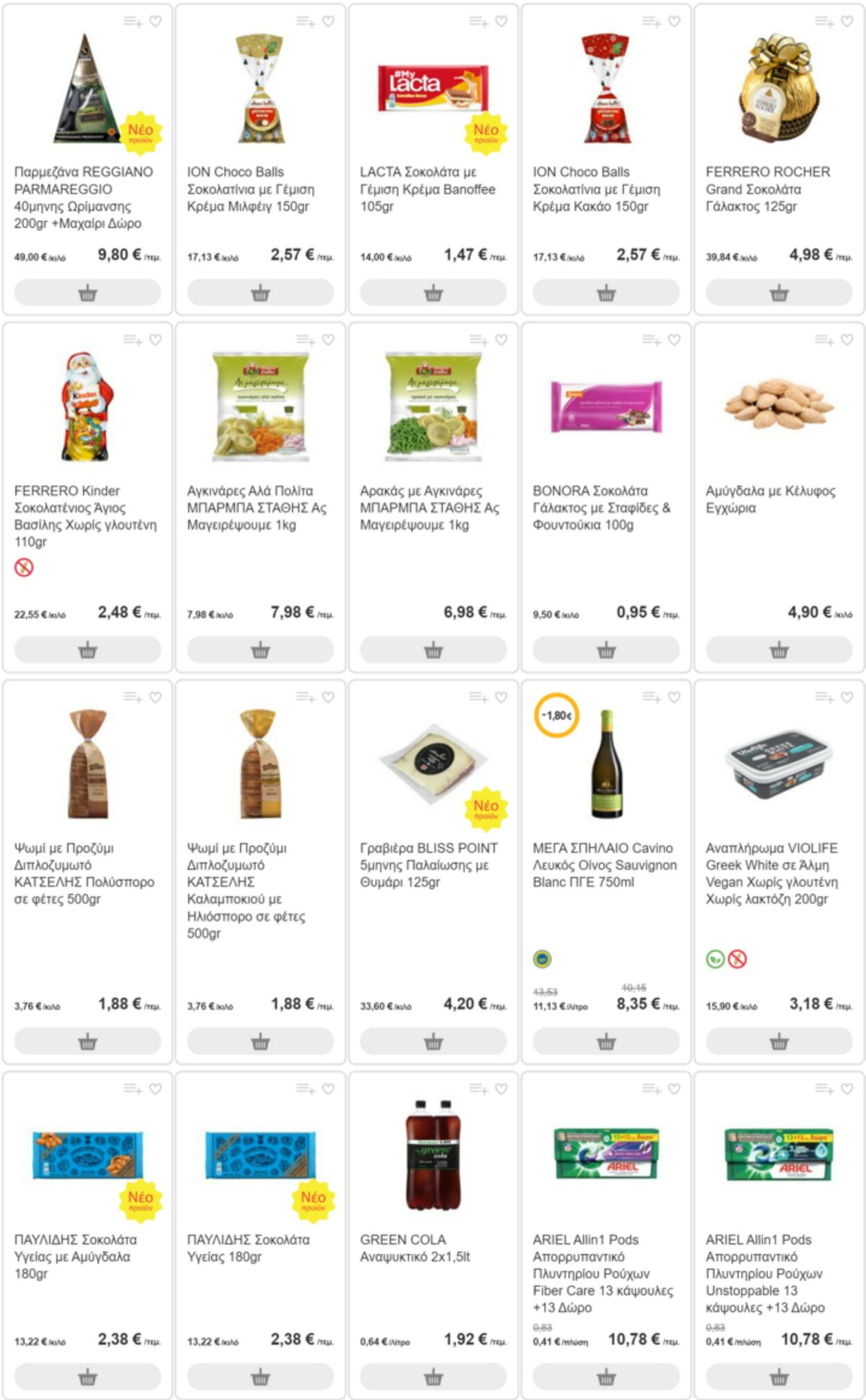Favorite the LACTA Banoffee chocolate
Viewport: 866px width, 1400px height.
[501, 21]
